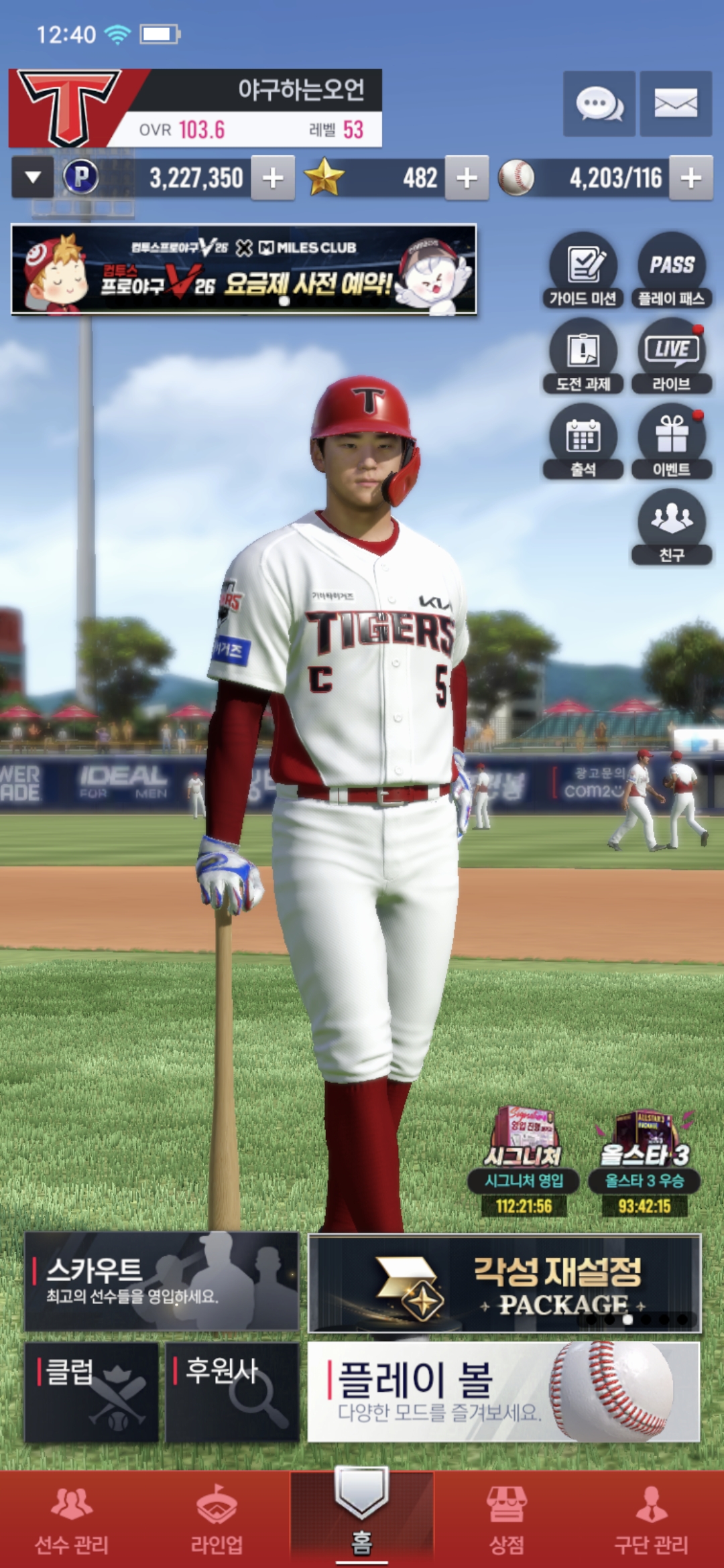Add more points with the plus button
Screen dimensions: 724x1568
point(273,178)
